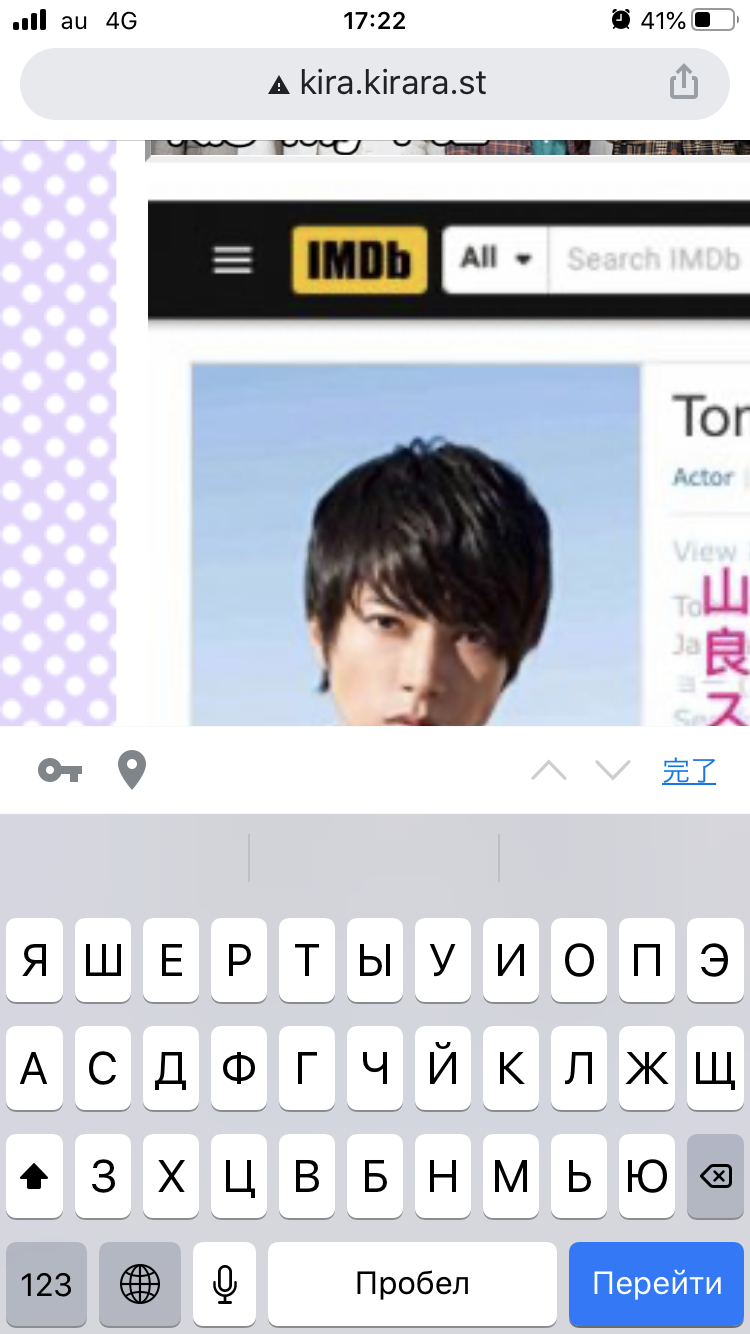The image size is (750, 1334).
Task: Switch keyboard language with the globe key
Action: pyautogui.click(x=140, y=1283)
